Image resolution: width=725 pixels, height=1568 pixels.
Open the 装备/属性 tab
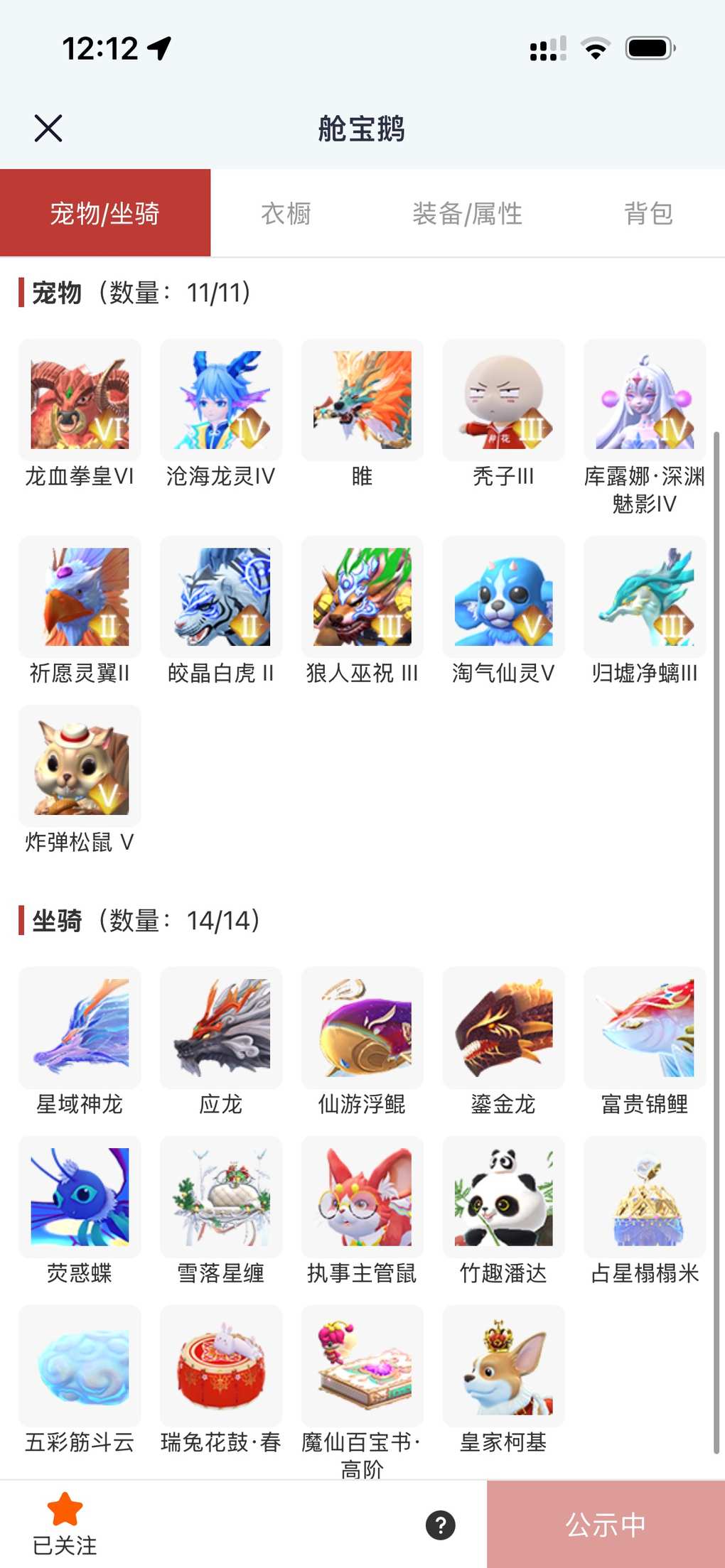tap(467, 213)
